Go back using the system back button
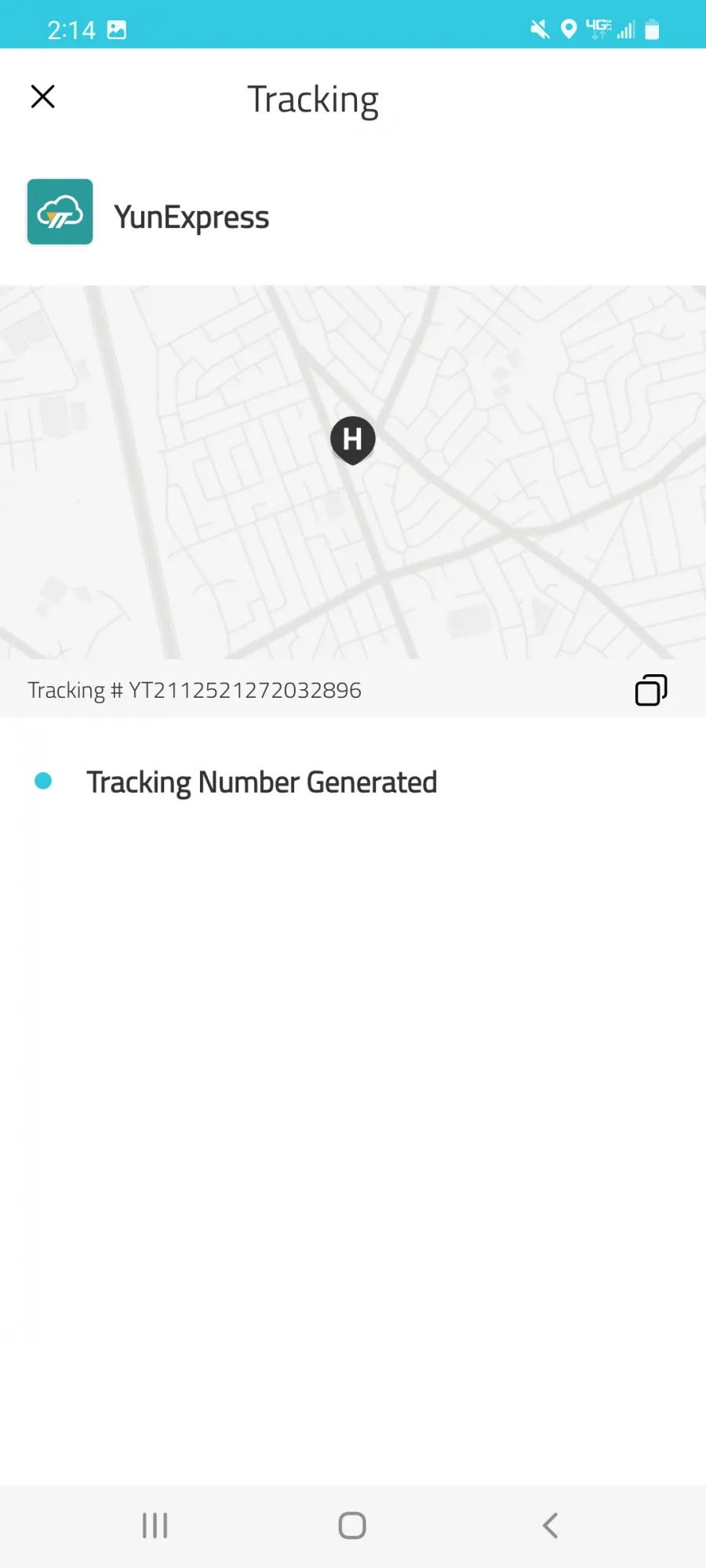The width and height of the screenshot is (706, 1568). pos(550,1526)
